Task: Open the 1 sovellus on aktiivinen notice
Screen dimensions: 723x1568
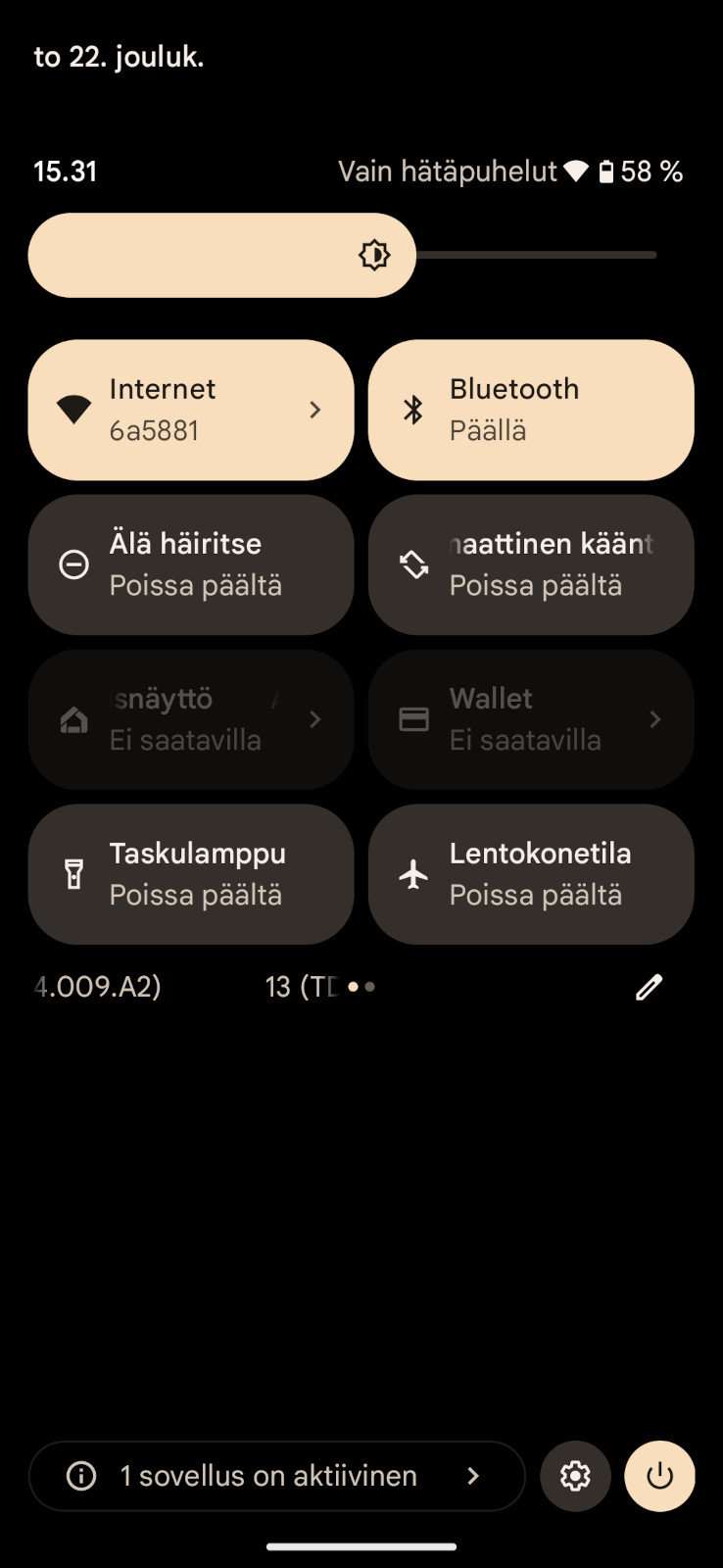Action: (x=277, y=1476)
